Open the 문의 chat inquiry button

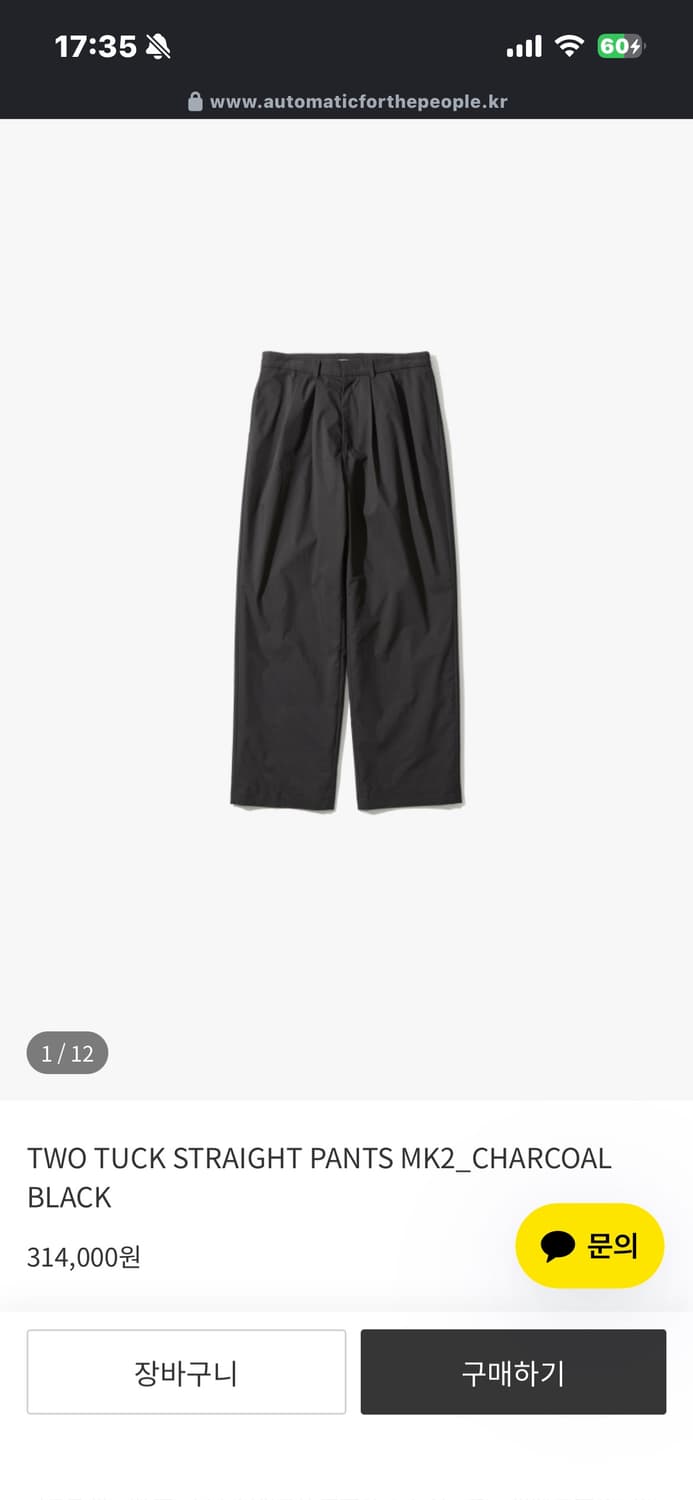coord(589,1245)
